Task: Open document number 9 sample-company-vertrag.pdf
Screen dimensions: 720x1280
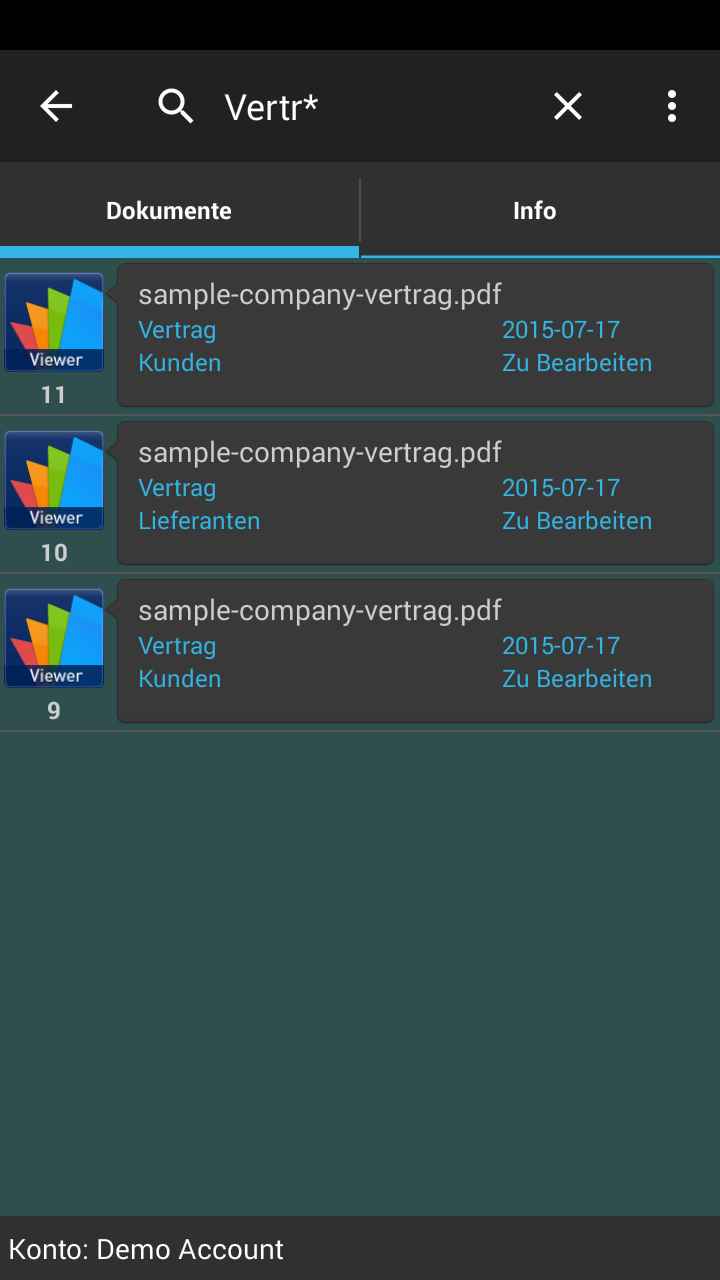Action: [360, 652]
